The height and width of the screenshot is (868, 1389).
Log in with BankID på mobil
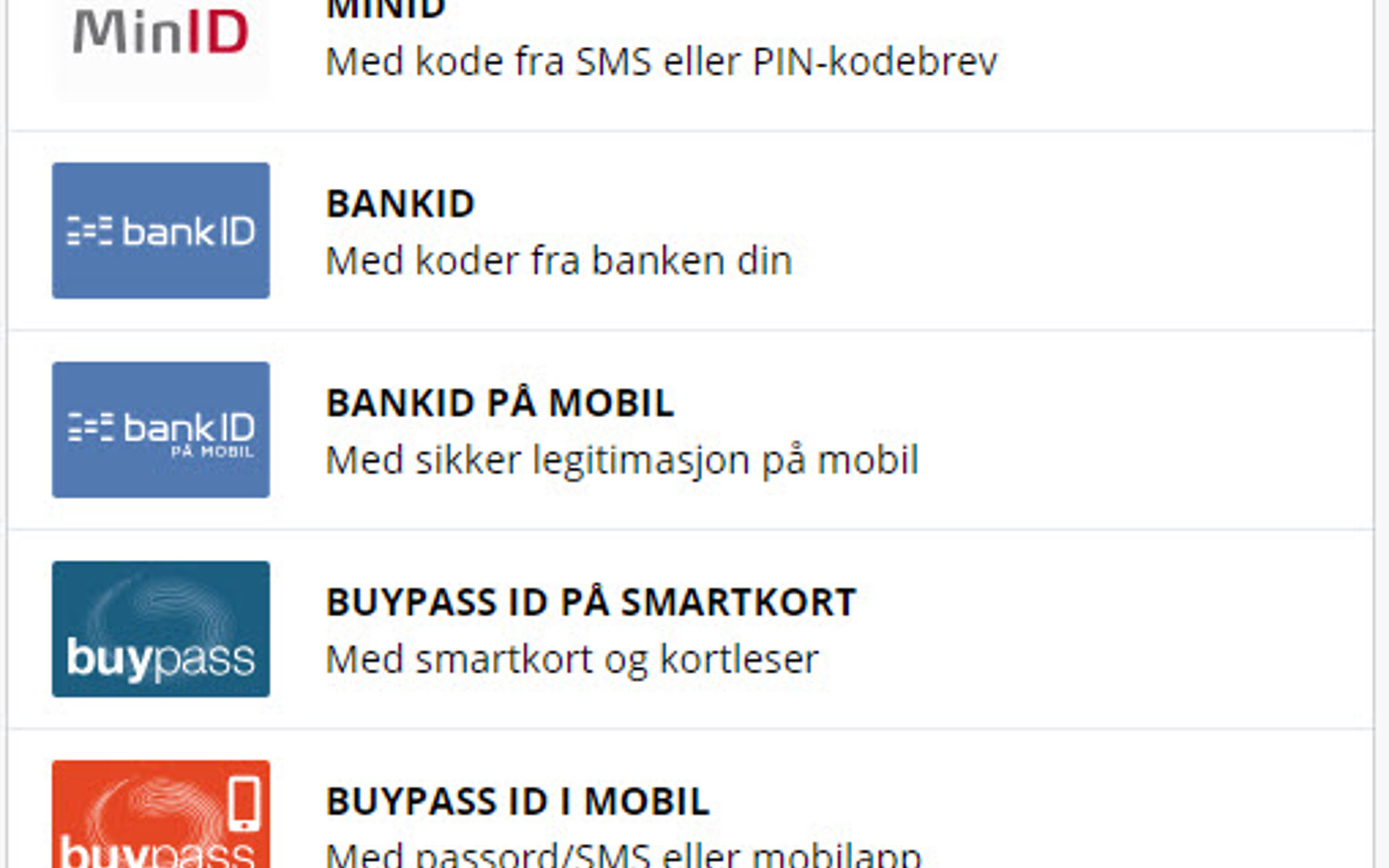[622, 431]
